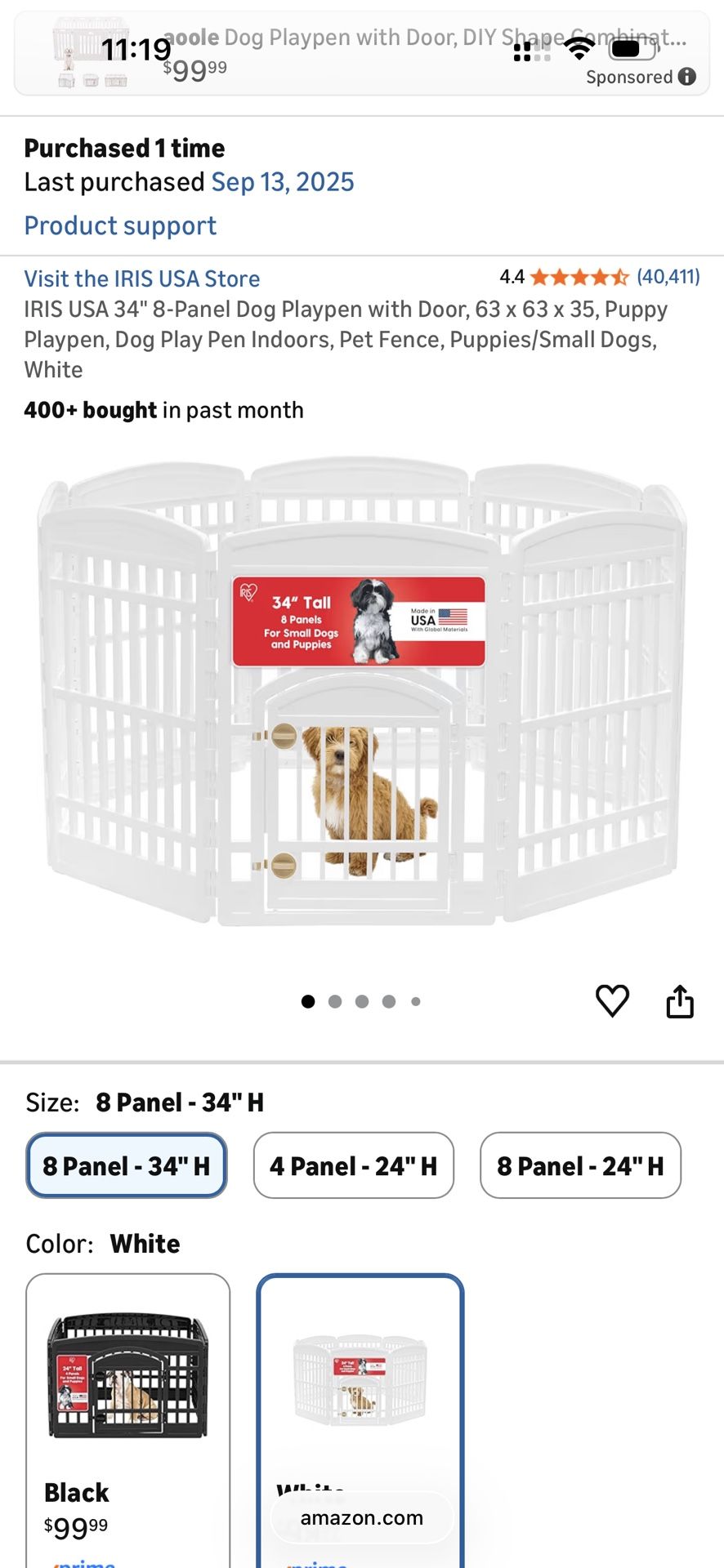The width and height of the screenshot is (724, 1568).
Task: Visit the IRIS USA Store
Action: click(141, 278)
